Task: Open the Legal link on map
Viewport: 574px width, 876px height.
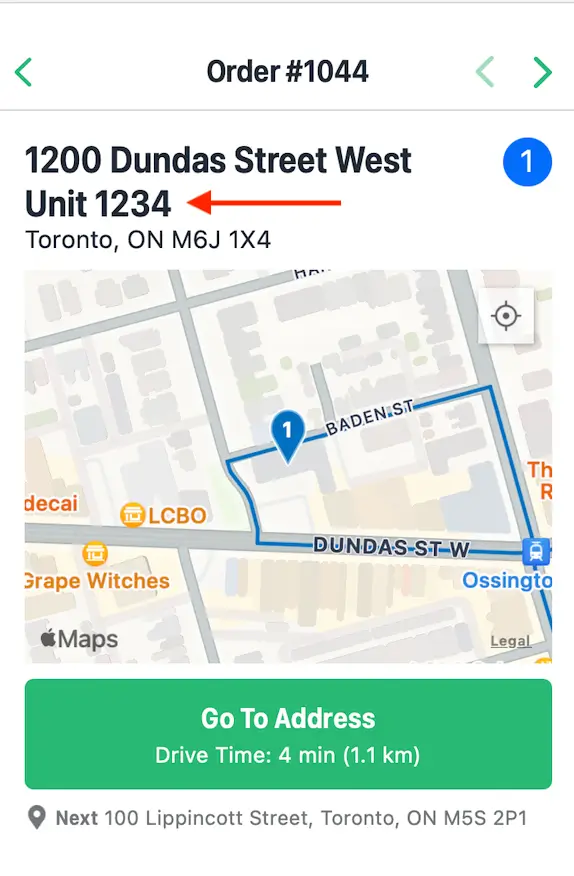Action: click(x=510, y=641)
